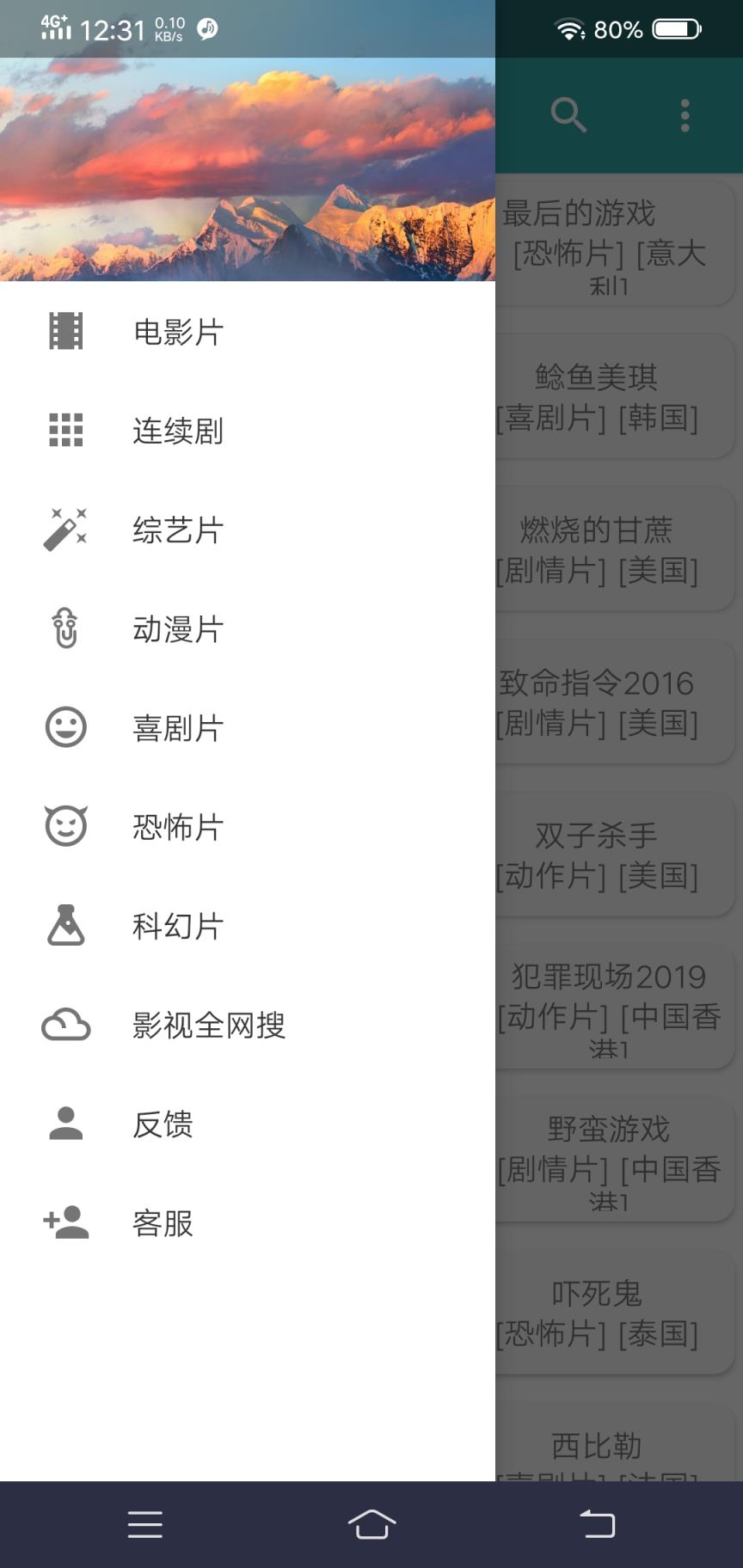Select the 电影片 menu entry
This screenshot has width=743, height=1568.
click(180, 331)
